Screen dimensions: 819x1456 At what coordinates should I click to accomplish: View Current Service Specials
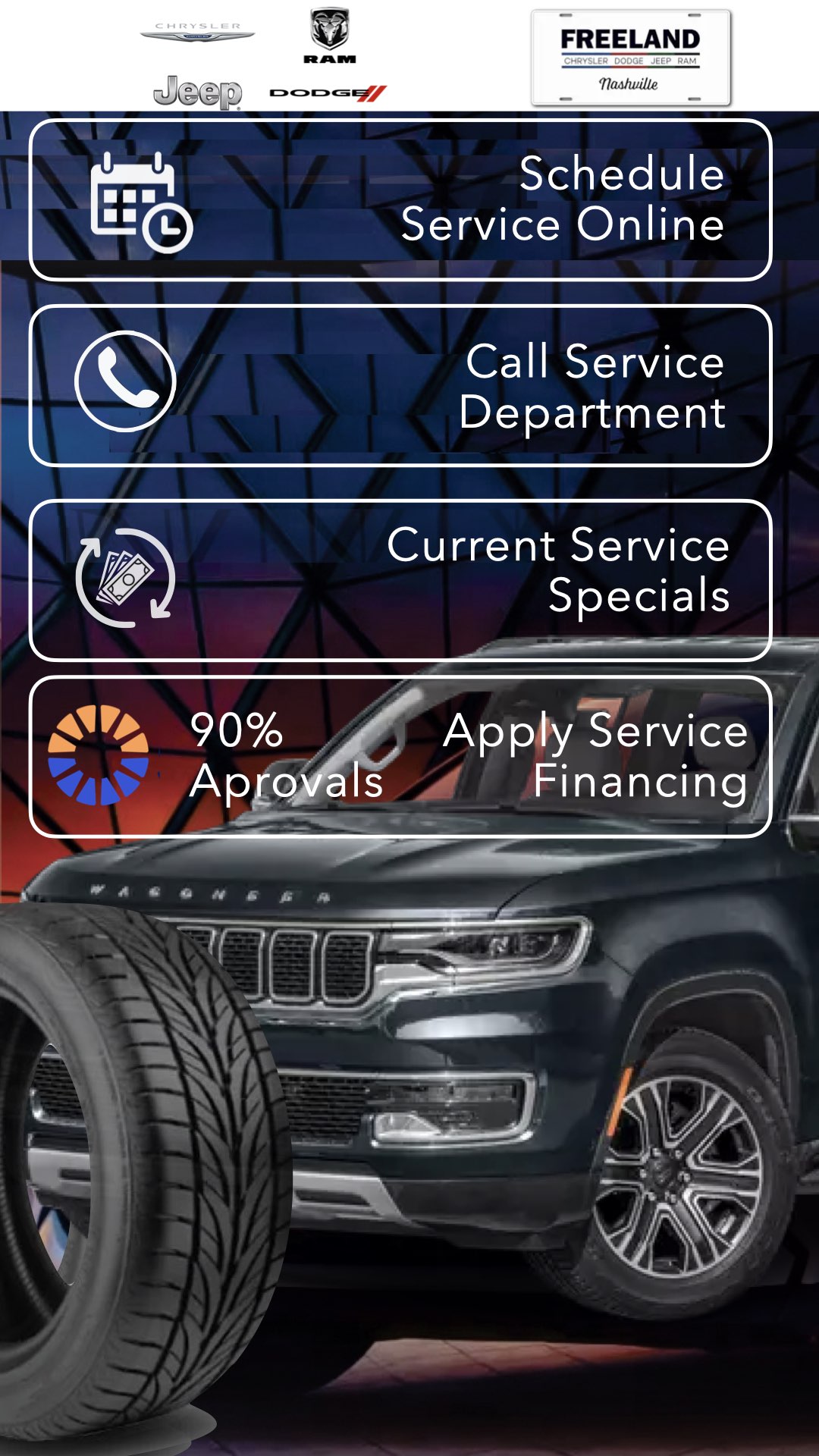(x=400, y=580)
